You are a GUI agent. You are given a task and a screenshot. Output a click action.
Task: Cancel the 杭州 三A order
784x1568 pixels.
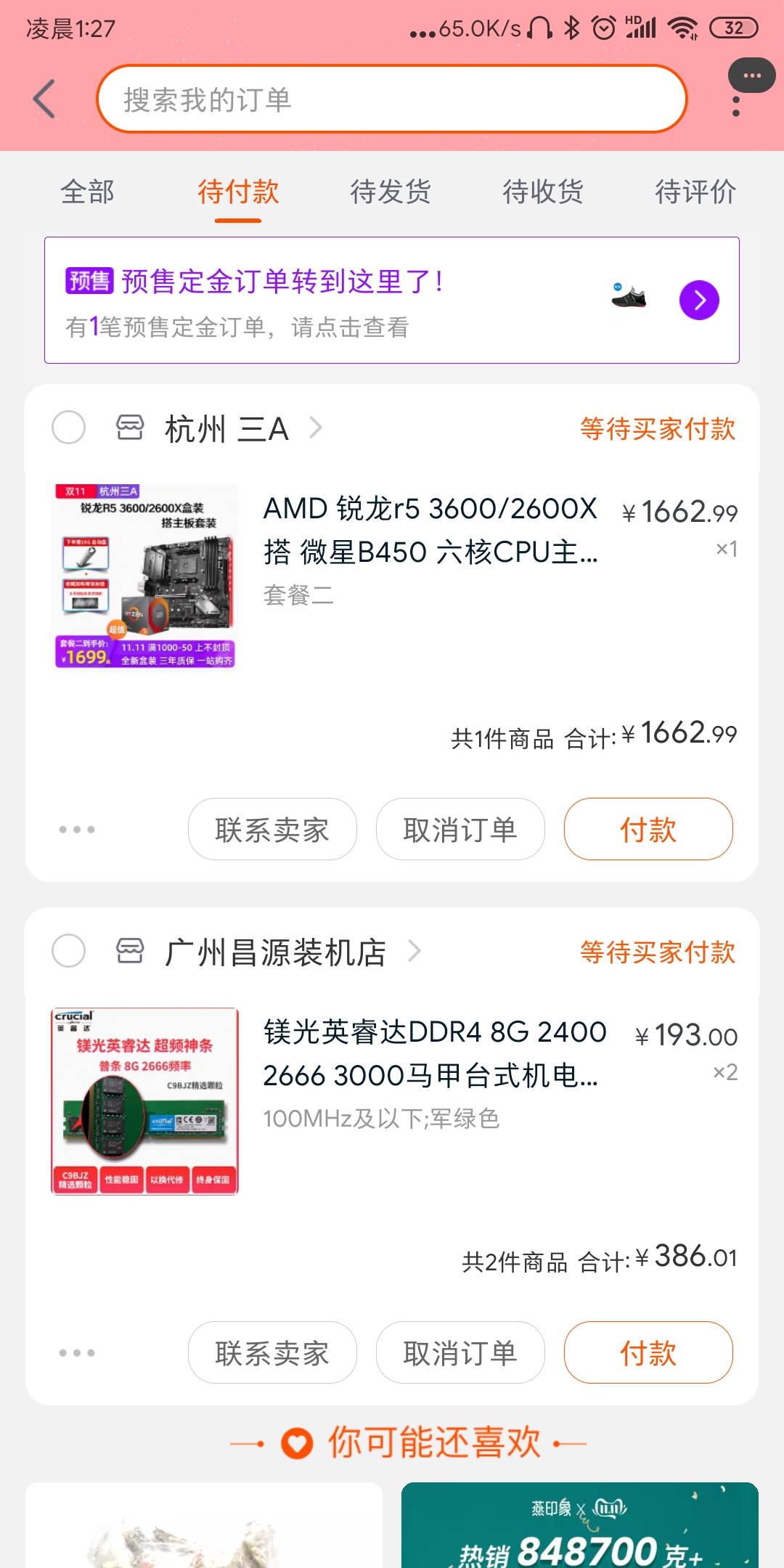460,829
